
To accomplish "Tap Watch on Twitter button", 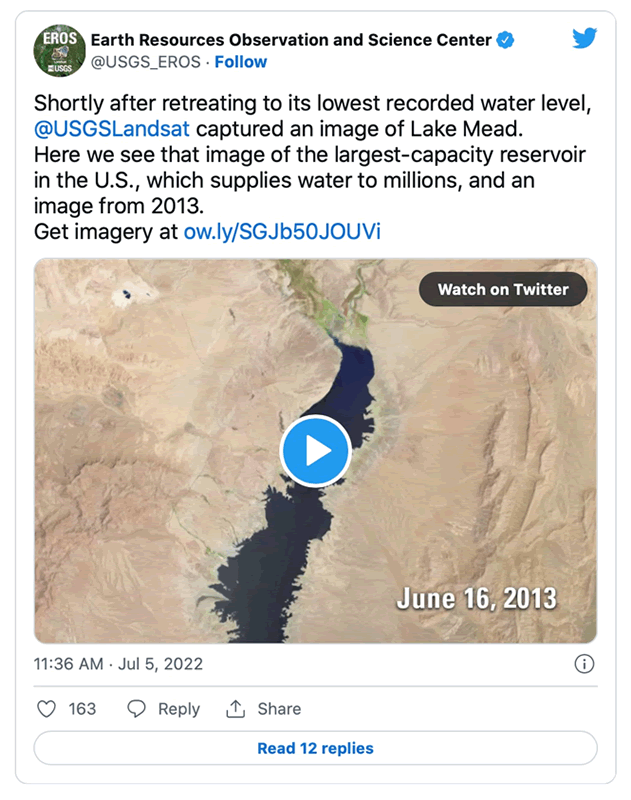I will coord(502,290).
